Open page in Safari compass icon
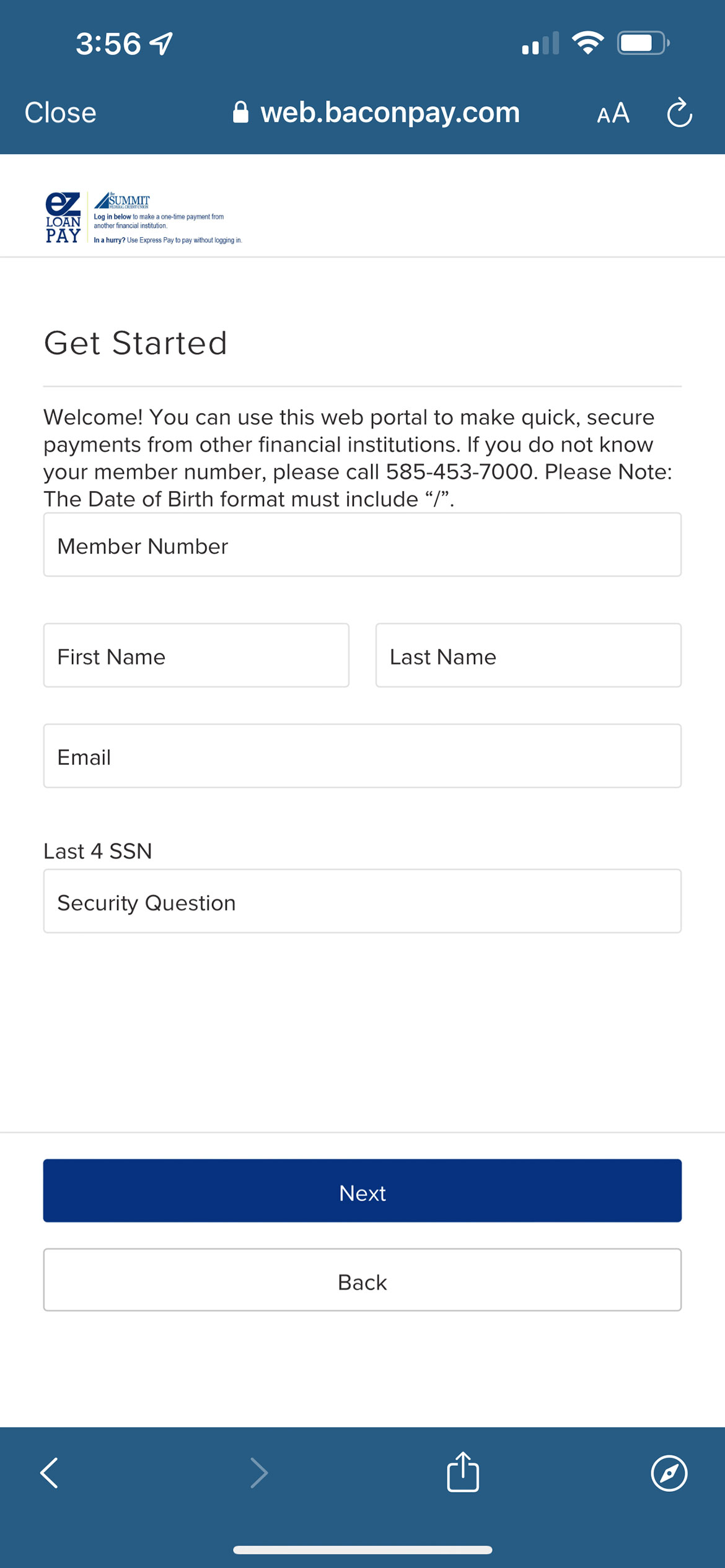This screenshot has width=725, height=1568. point(669,1473)
